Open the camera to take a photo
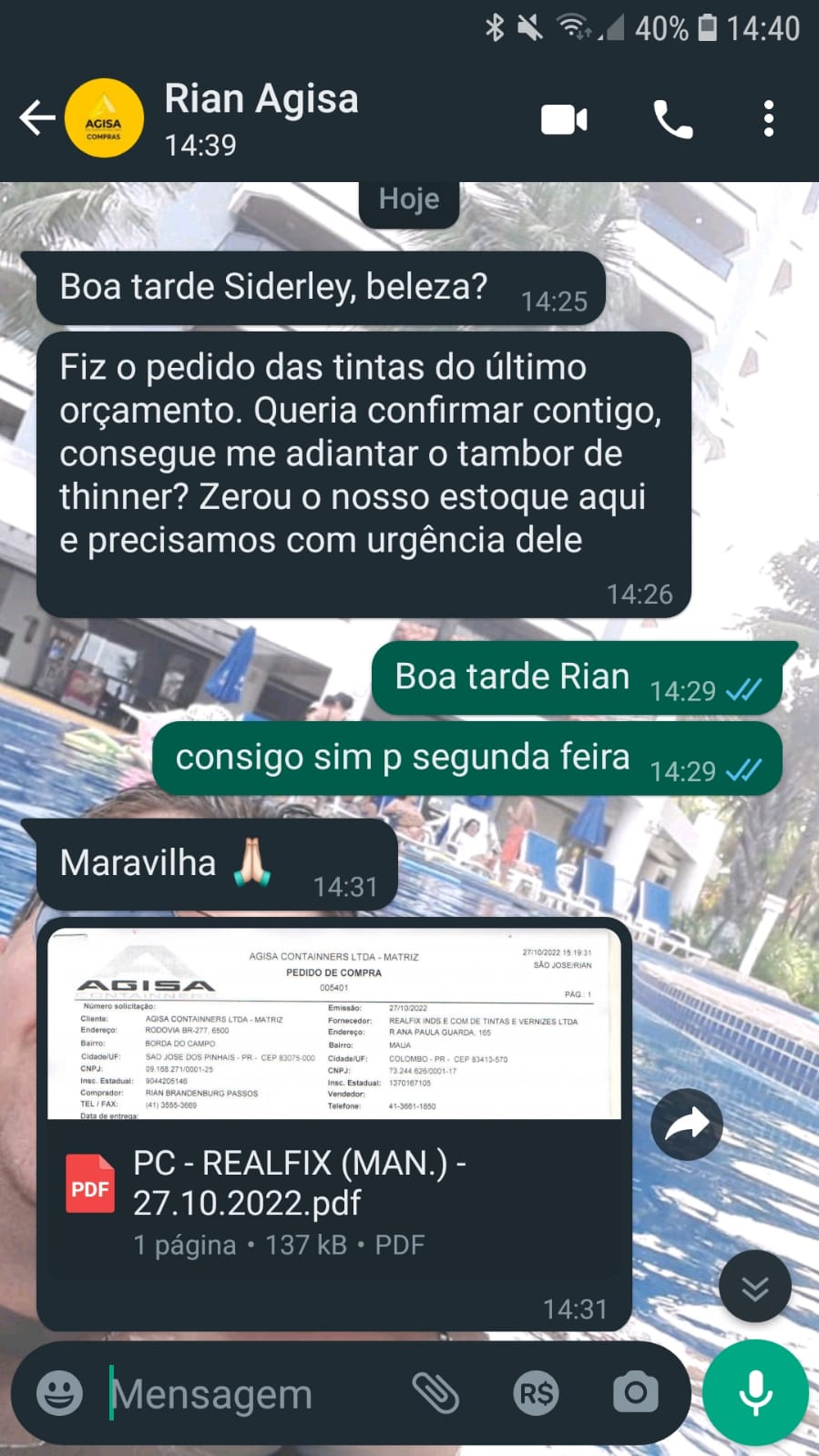819x1456 pixels. click(x=635, y=1392)
